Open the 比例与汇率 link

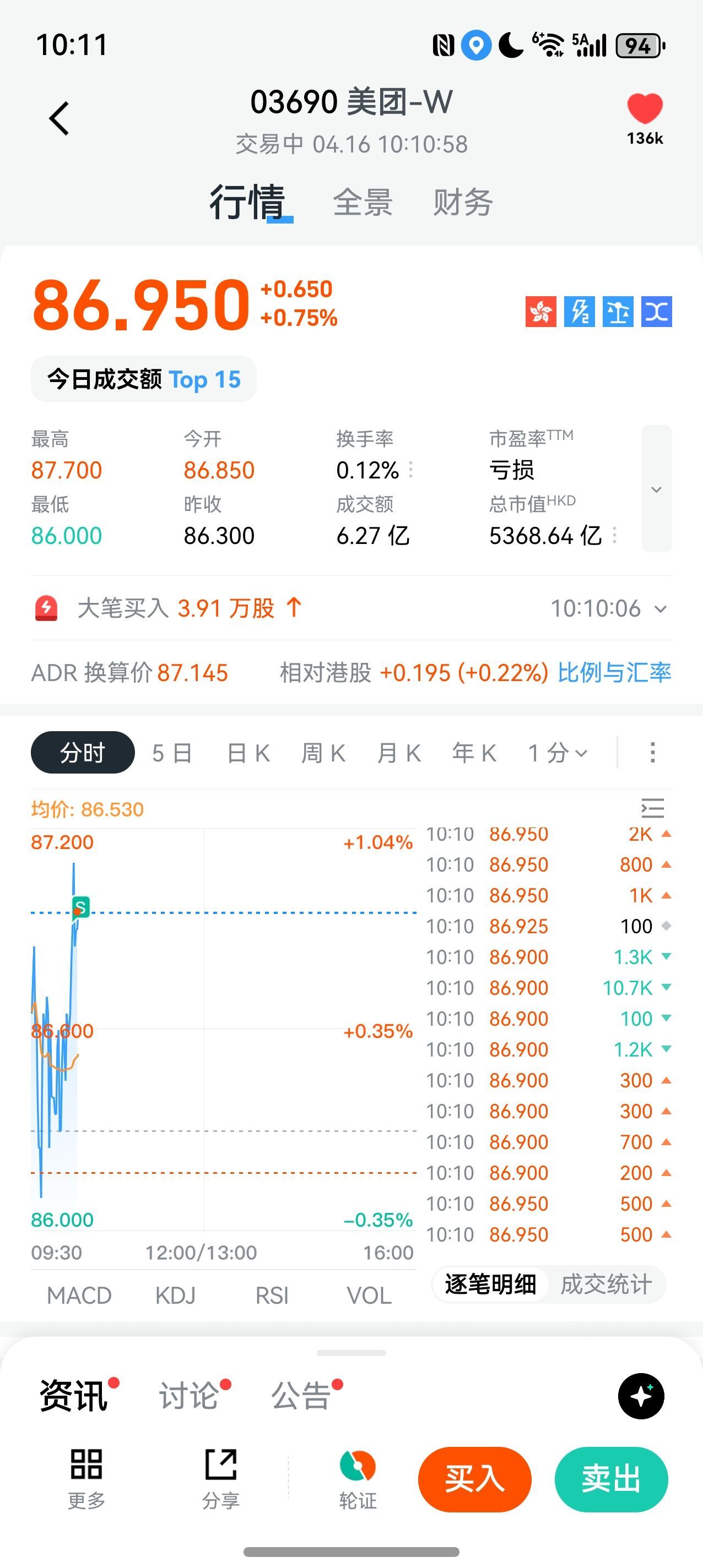(614, 673)
